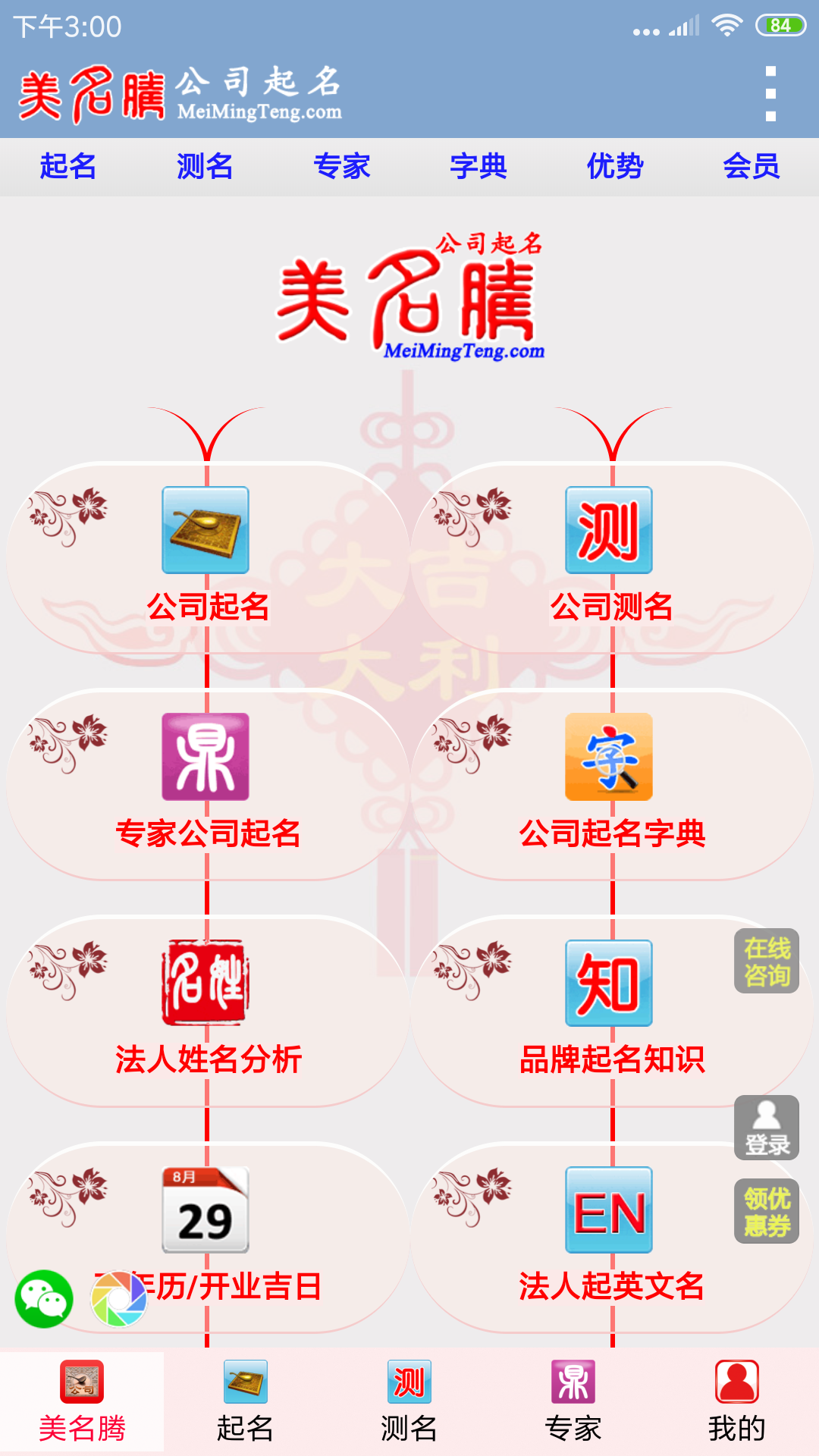This screenshot has height=1456, width=819.
Task: Open 法人起英文名 English naming tool
Action: tap(611, 1211)
